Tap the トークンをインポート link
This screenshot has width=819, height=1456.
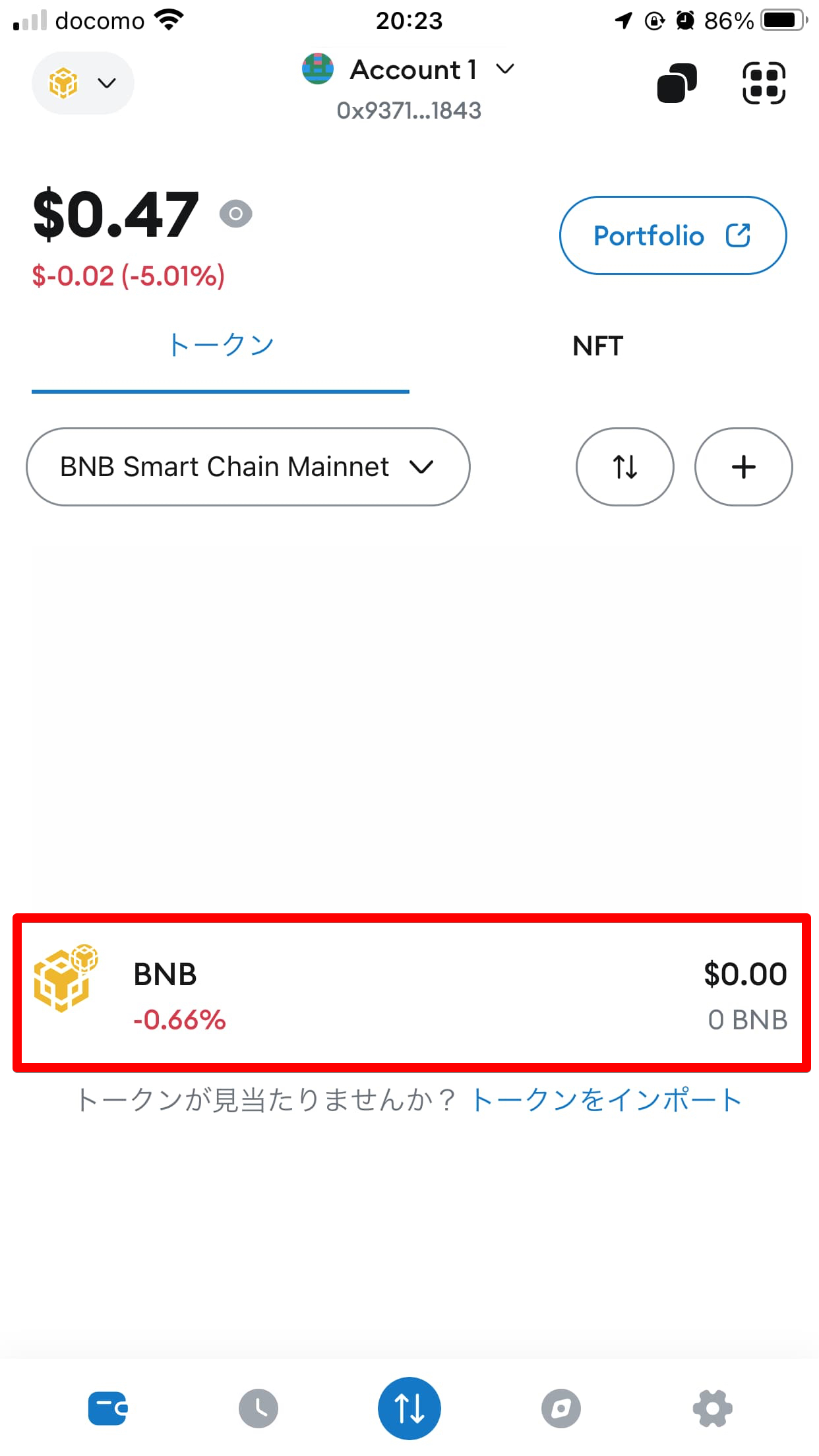click(607, 1100)
